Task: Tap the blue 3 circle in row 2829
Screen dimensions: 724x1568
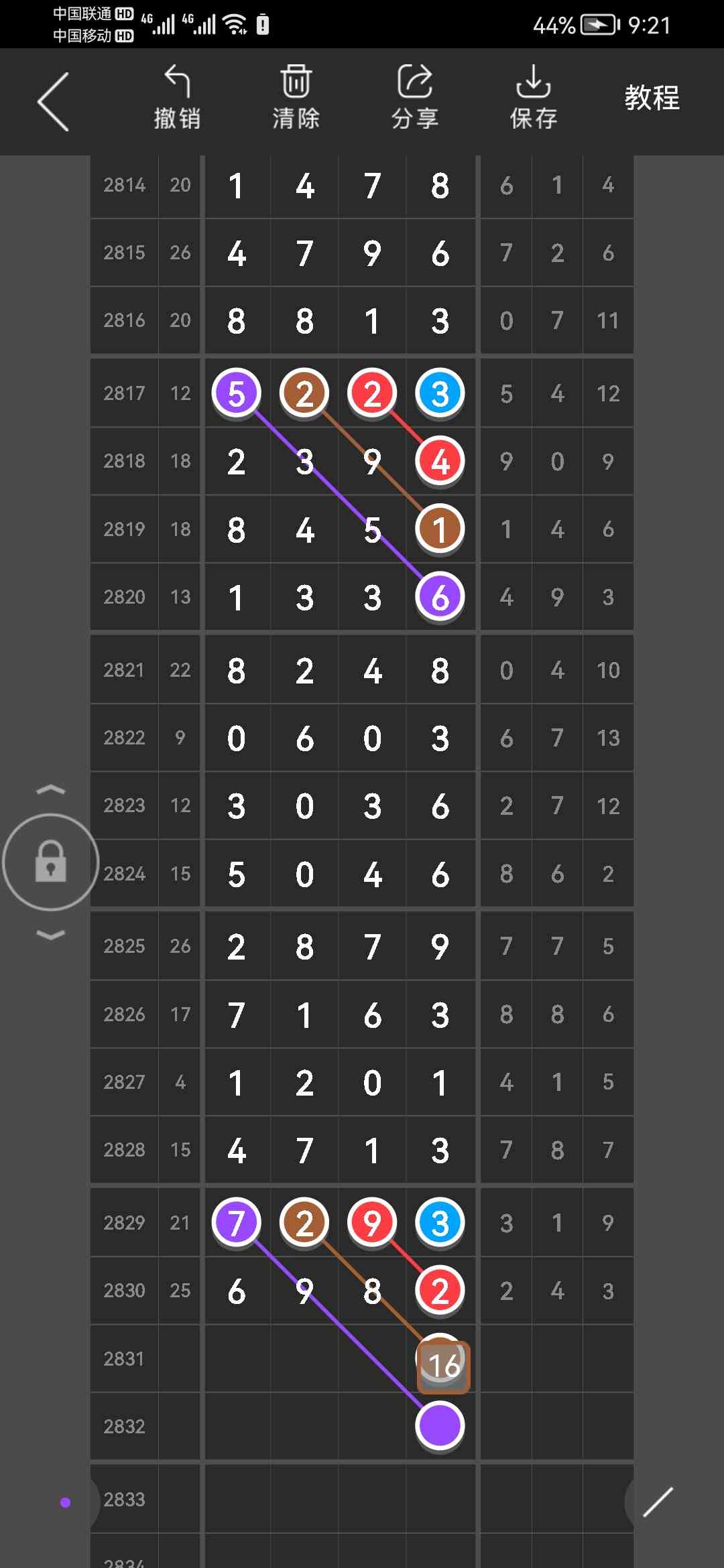Action: pos(440,1223)
